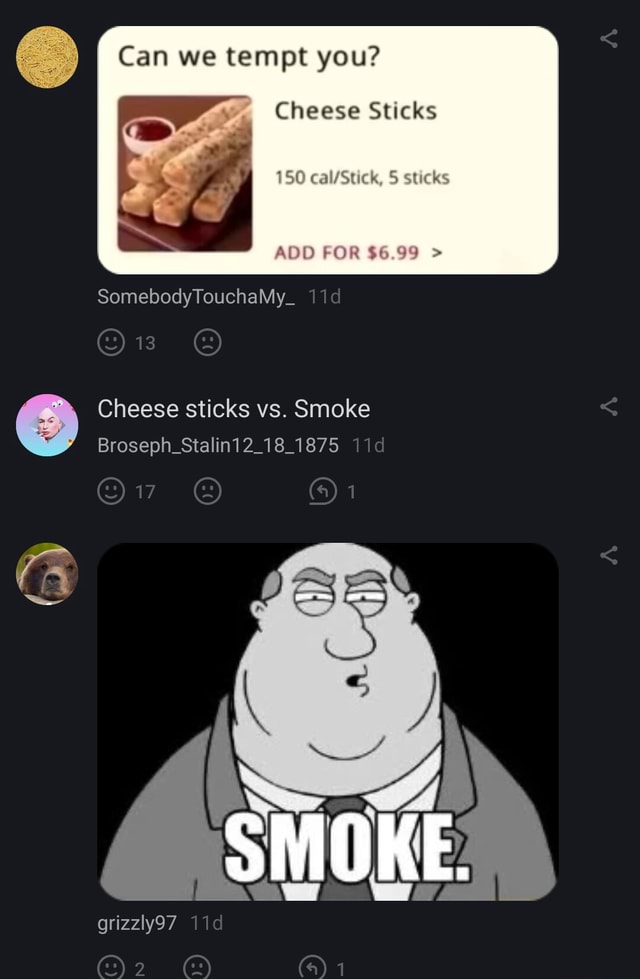640x979 pixels.
Task: Share SomebodyTouchaMy_'s cheese sticks comment
Action: coord(608,39)
